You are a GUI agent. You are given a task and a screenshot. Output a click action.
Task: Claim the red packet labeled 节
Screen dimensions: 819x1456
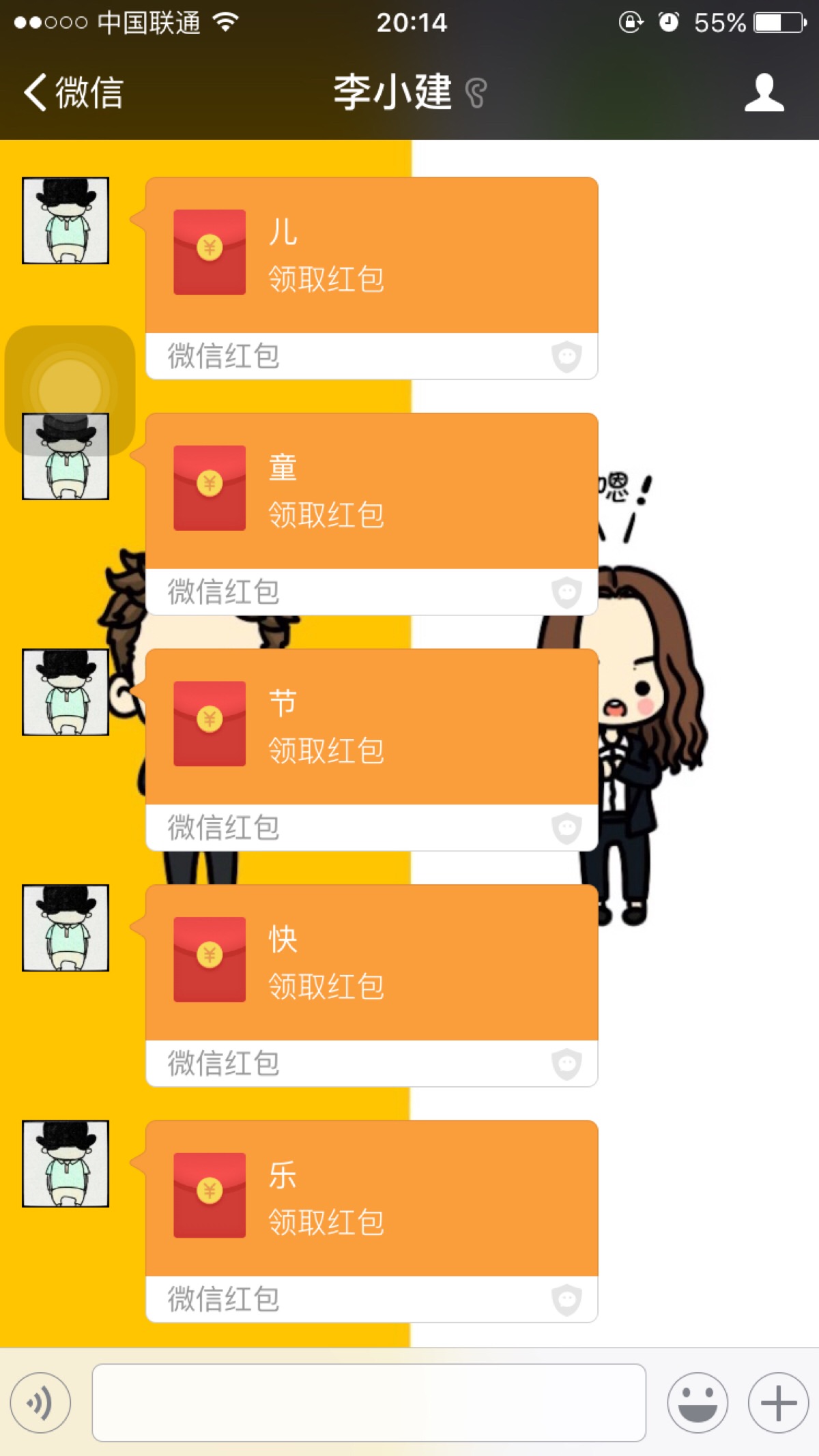click(371, 727)
